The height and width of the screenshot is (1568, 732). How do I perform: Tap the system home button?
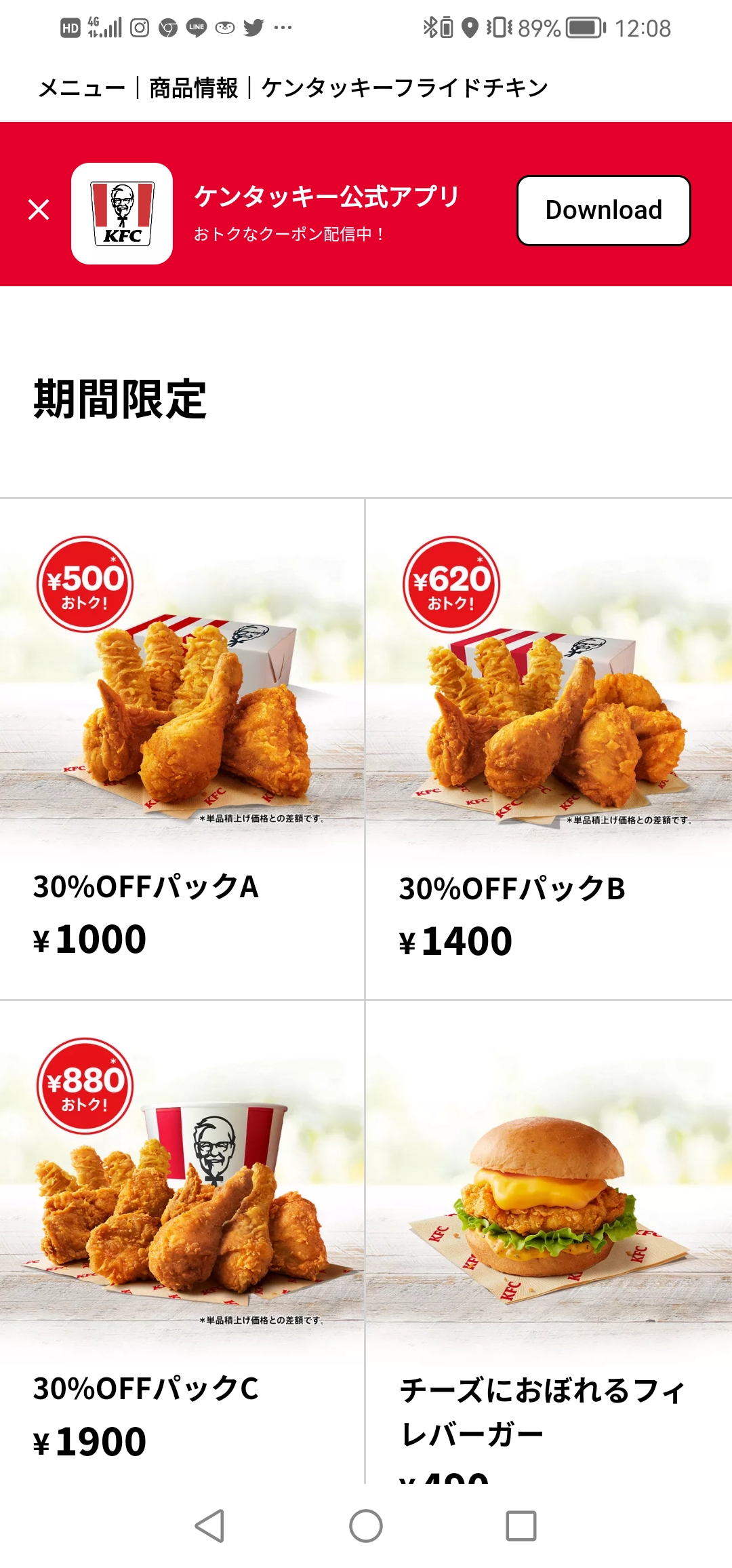[366, 1526]
